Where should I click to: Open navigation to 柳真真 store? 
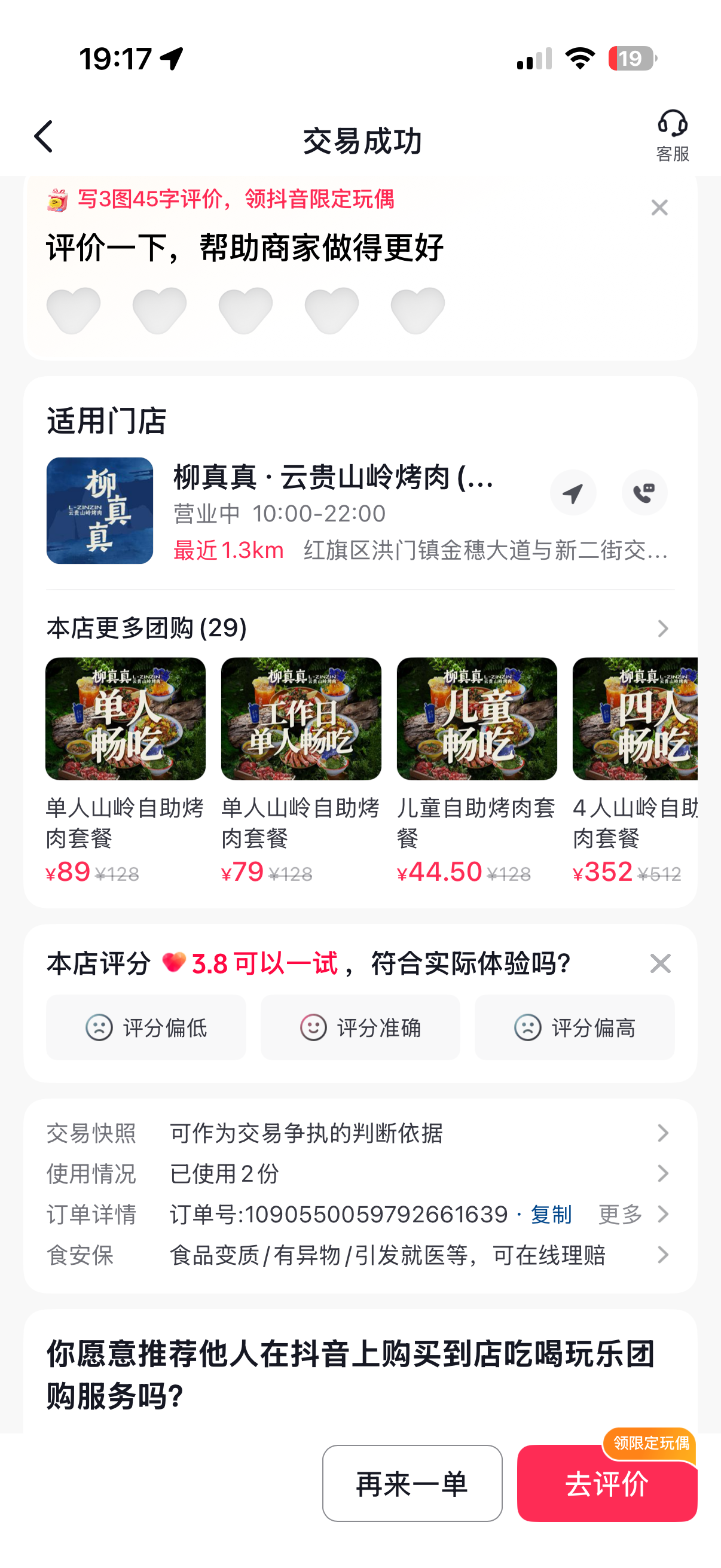tap(573, 492)
